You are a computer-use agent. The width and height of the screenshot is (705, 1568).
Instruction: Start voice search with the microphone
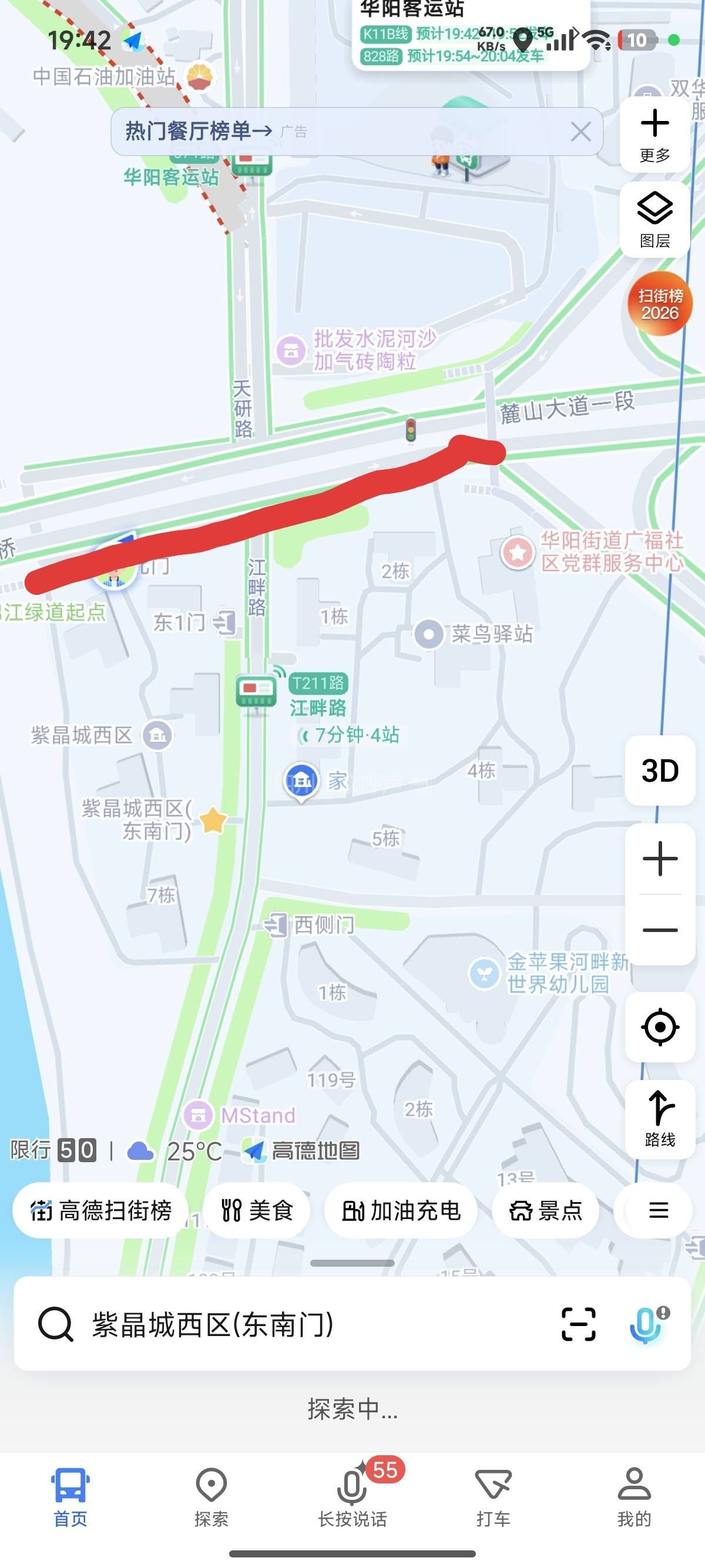[x=647, y=1324]
